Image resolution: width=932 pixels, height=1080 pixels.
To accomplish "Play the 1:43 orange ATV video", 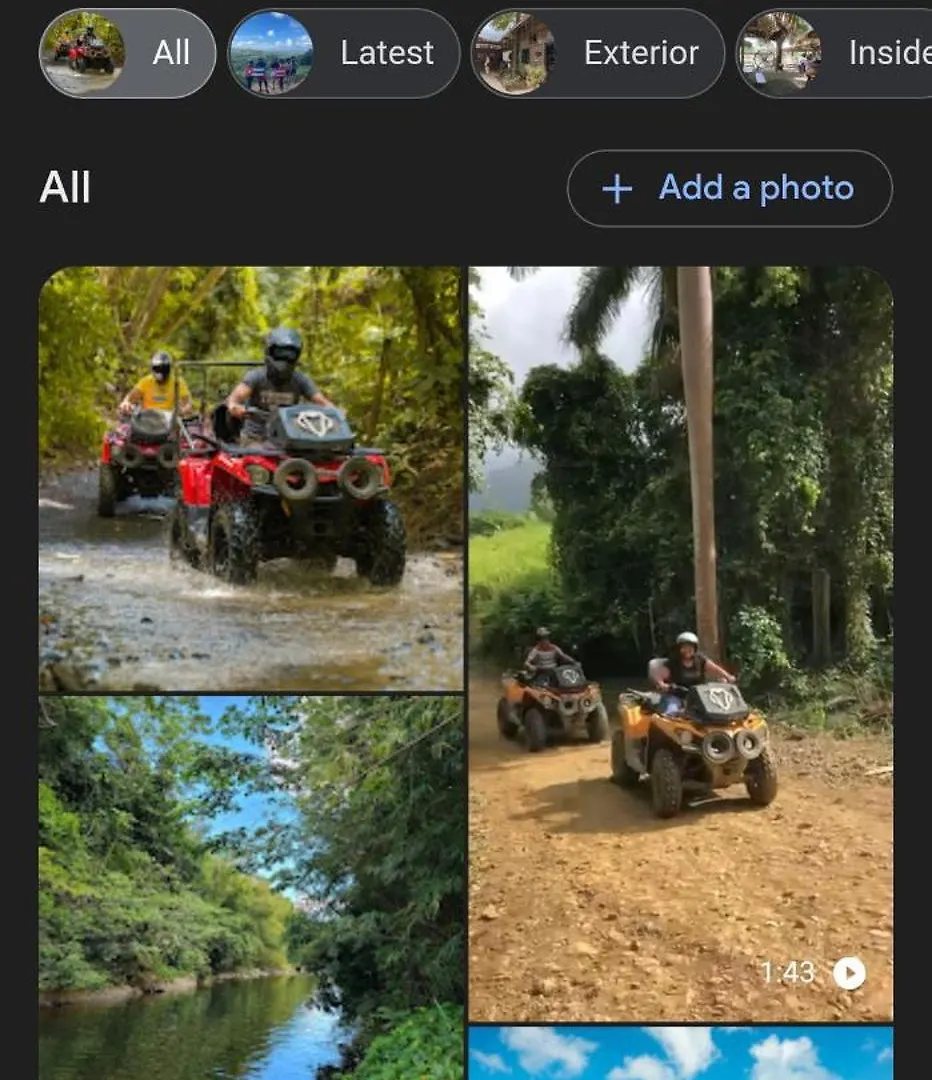I will pyautogui.click(x=681, y=644).
